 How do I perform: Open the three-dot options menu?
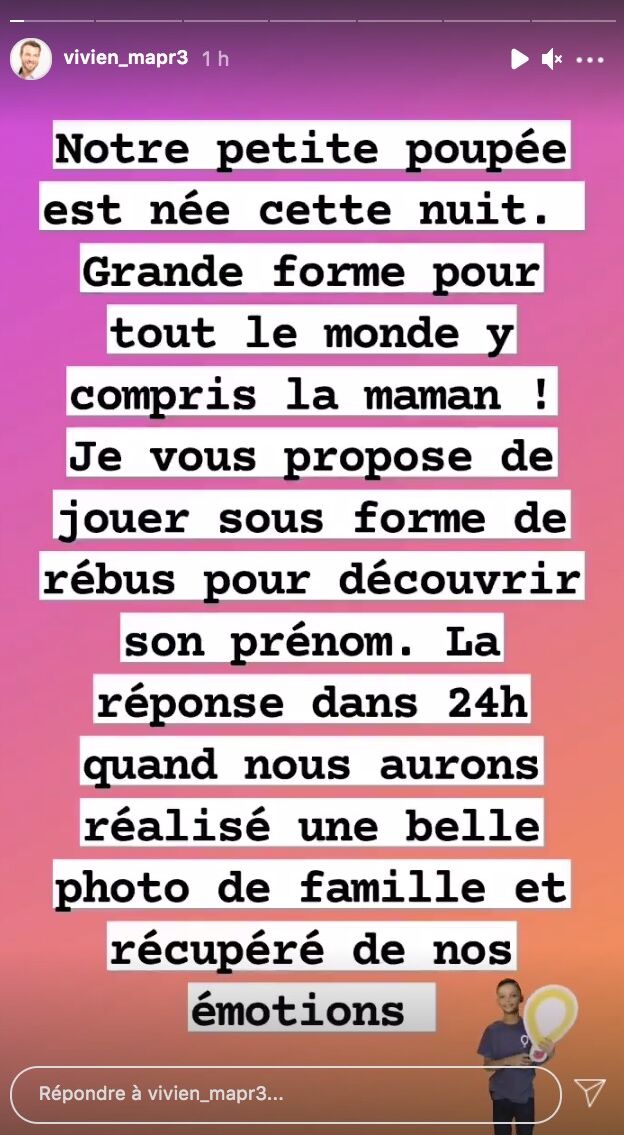591,59
